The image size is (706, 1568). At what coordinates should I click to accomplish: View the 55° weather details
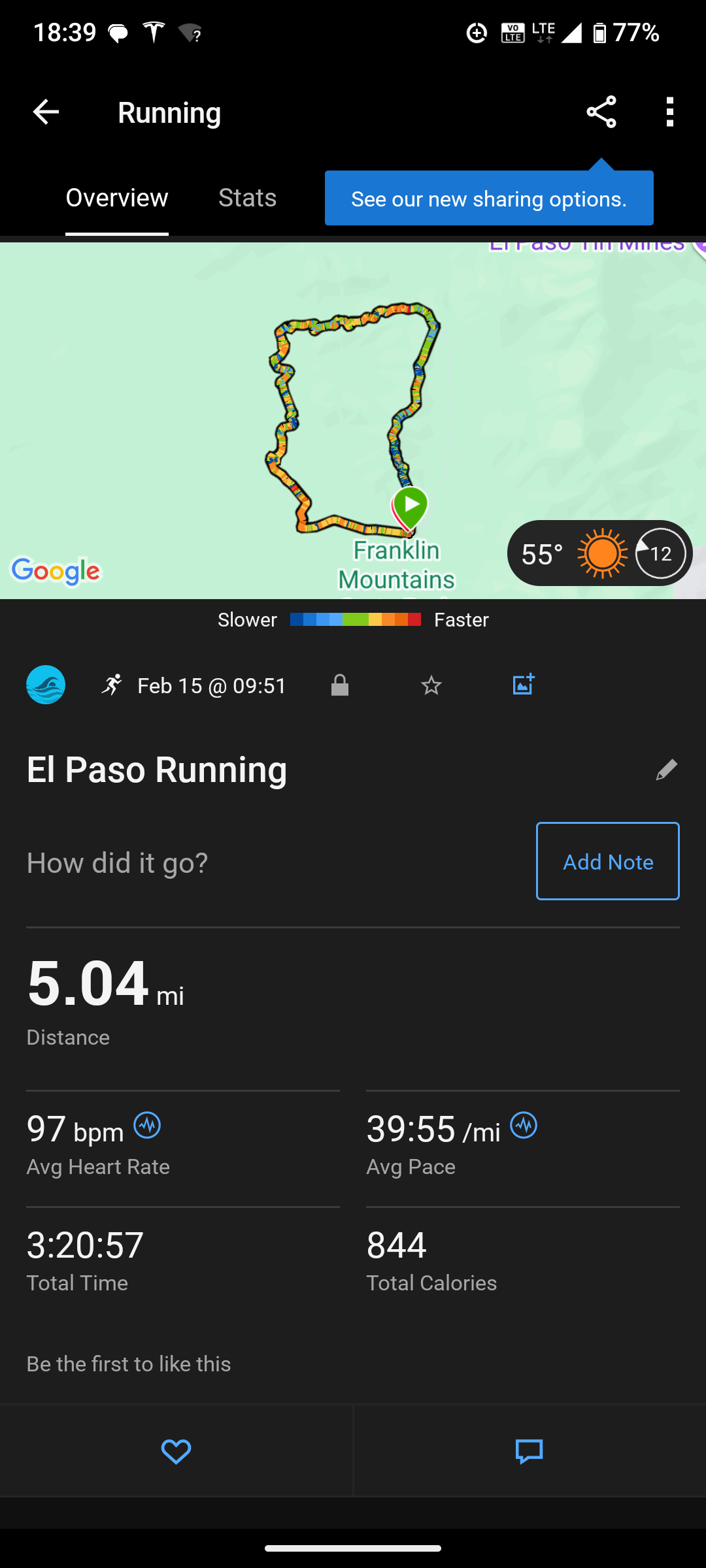pyautogui.click(x=599, y=553)
